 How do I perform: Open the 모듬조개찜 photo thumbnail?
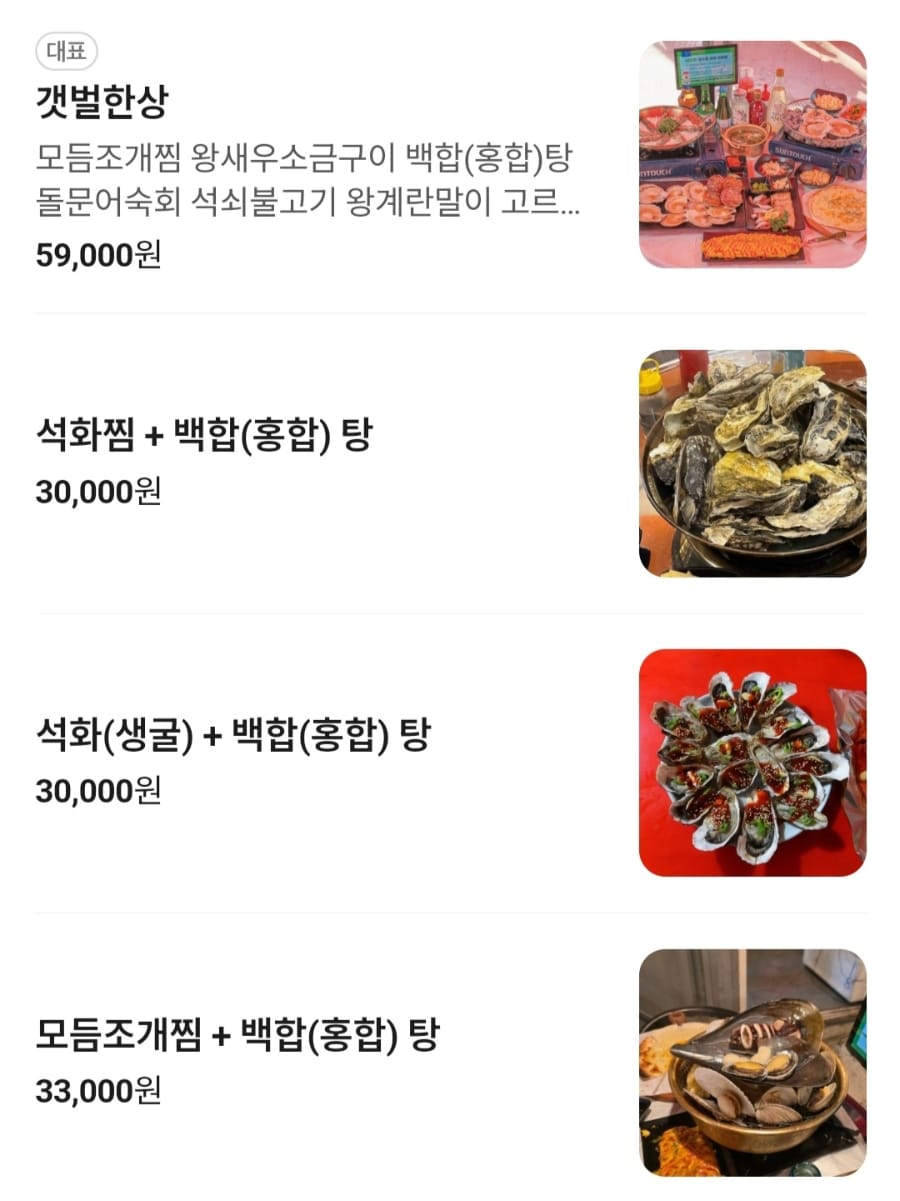click(752, 1062)
